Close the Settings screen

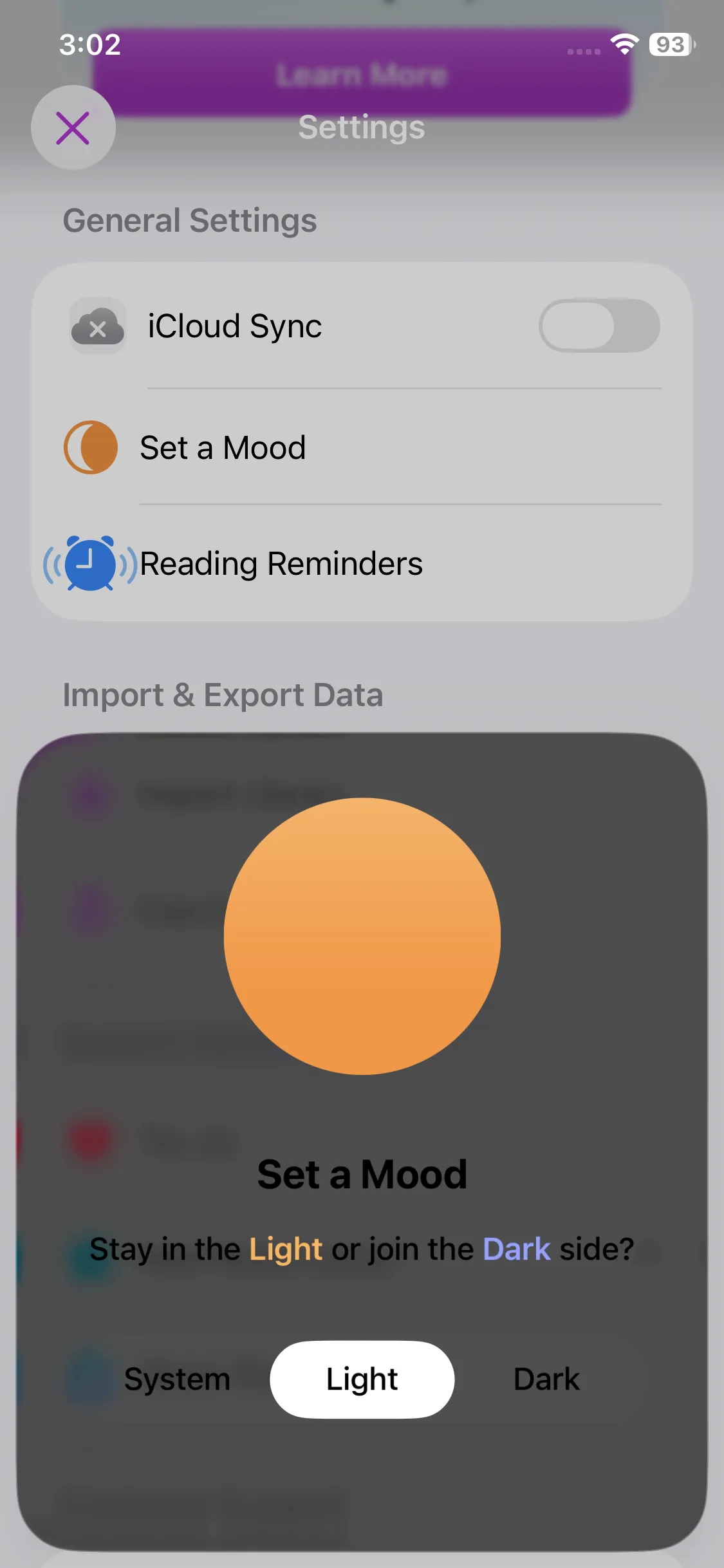73,127
